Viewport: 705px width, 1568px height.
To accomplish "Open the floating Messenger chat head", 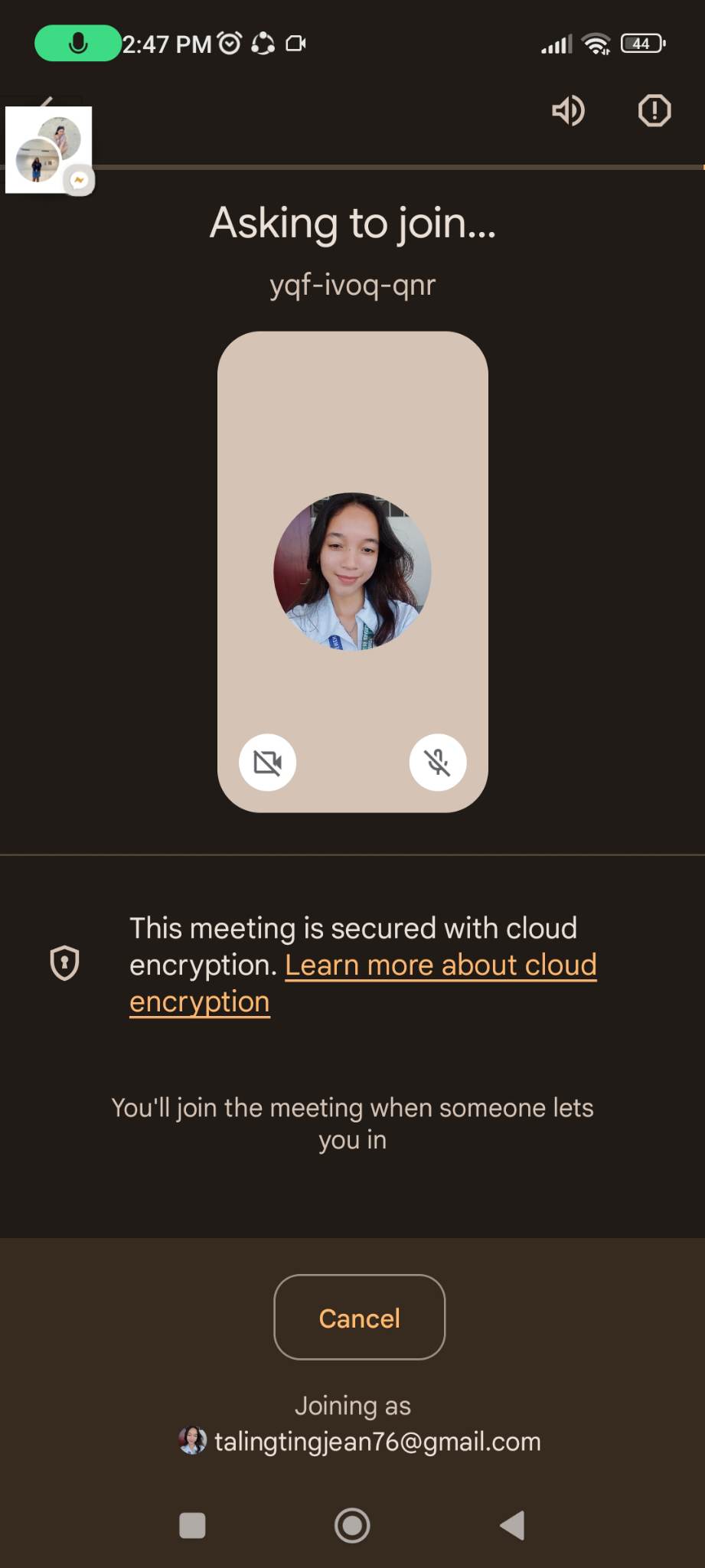I will point(49,149).
